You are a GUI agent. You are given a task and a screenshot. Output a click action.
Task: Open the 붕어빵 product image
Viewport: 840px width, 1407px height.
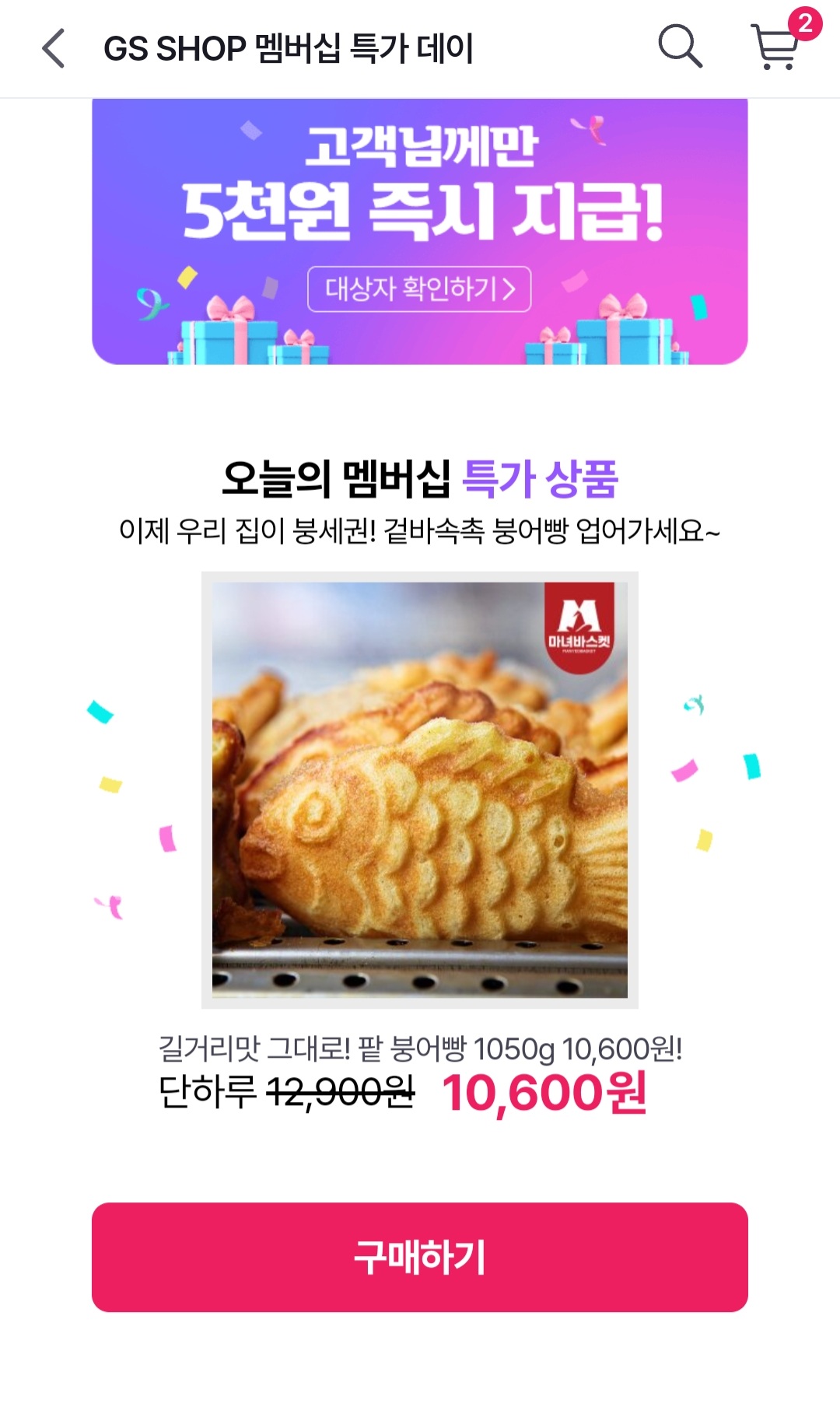tap(419, 789)
